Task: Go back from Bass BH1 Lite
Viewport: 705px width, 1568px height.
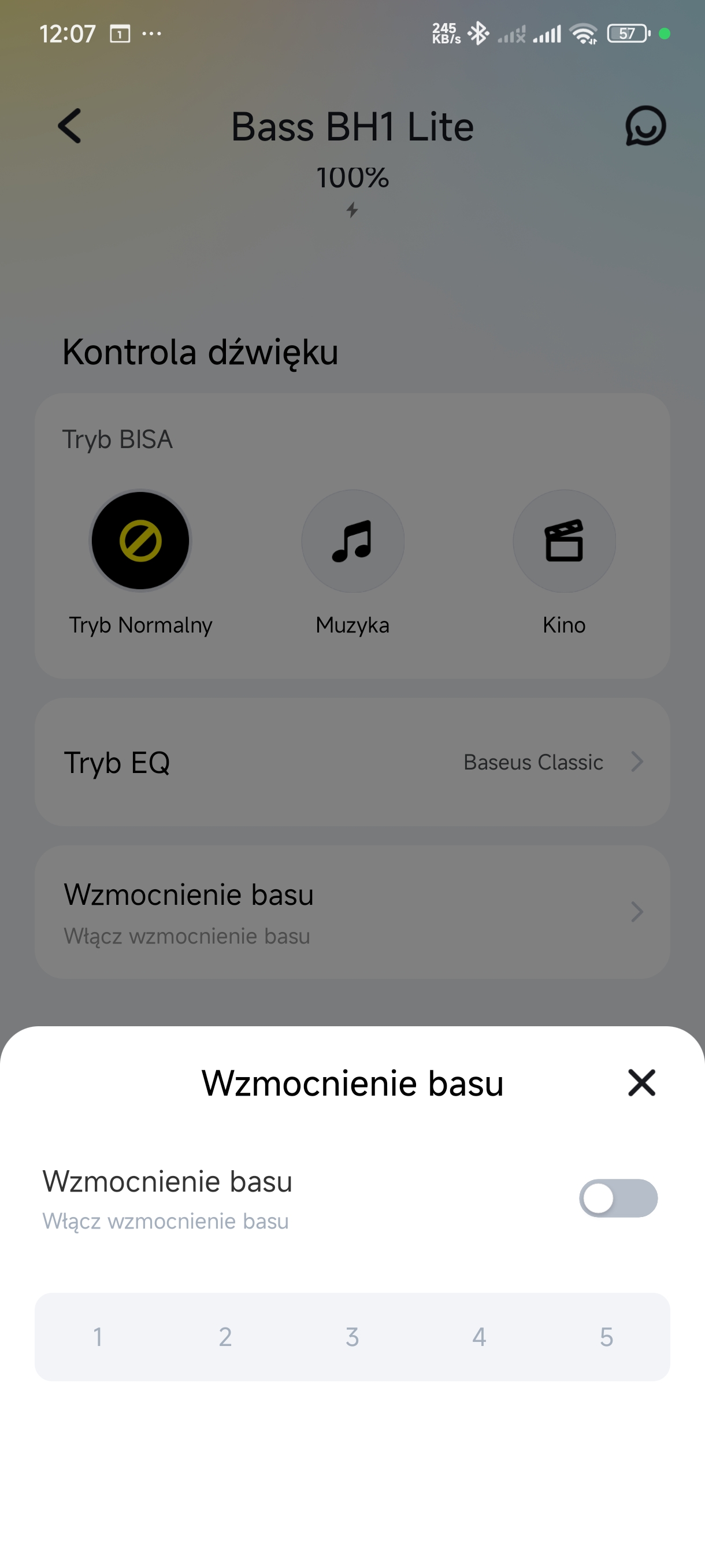Action: pyautogui.click(x=70, y=126)
